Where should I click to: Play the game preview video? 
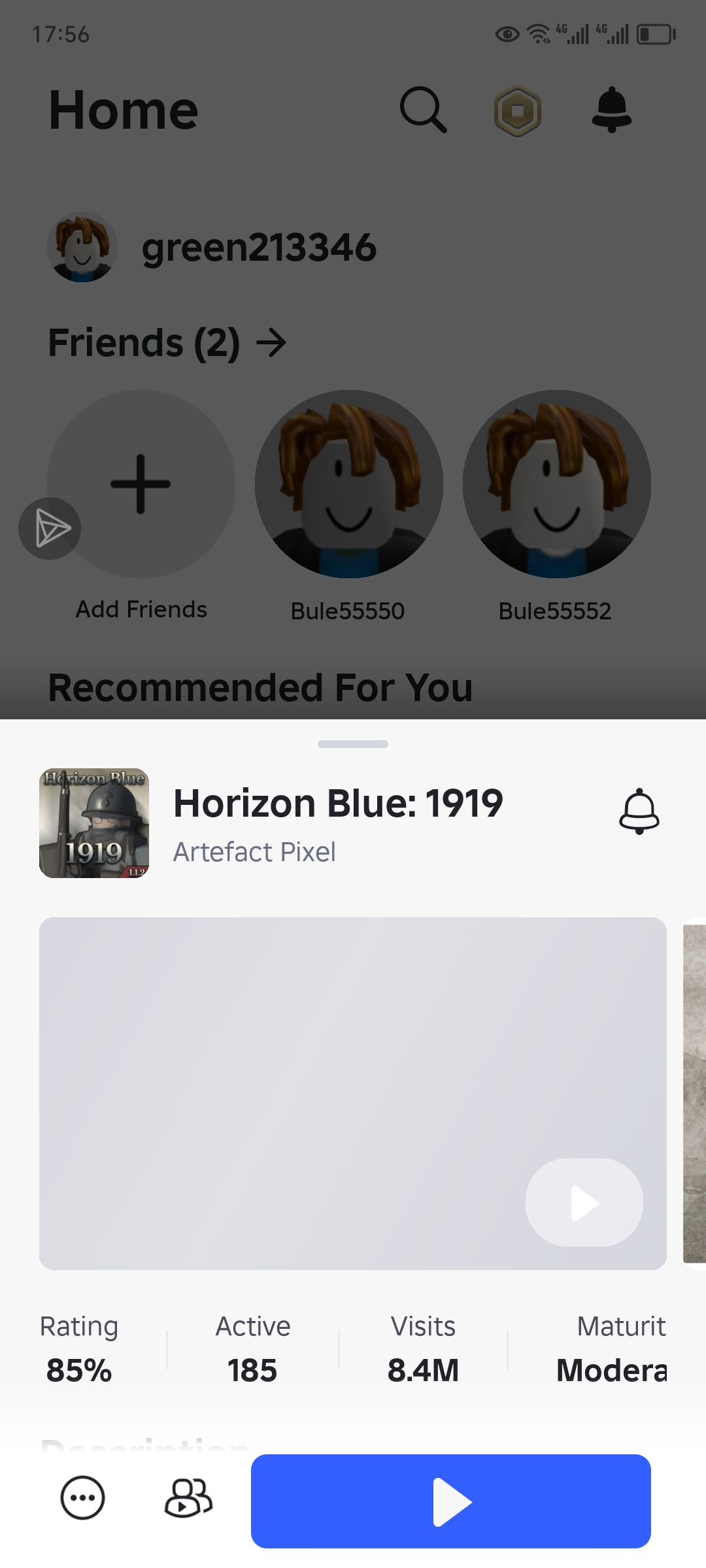tap(584, 1202)
